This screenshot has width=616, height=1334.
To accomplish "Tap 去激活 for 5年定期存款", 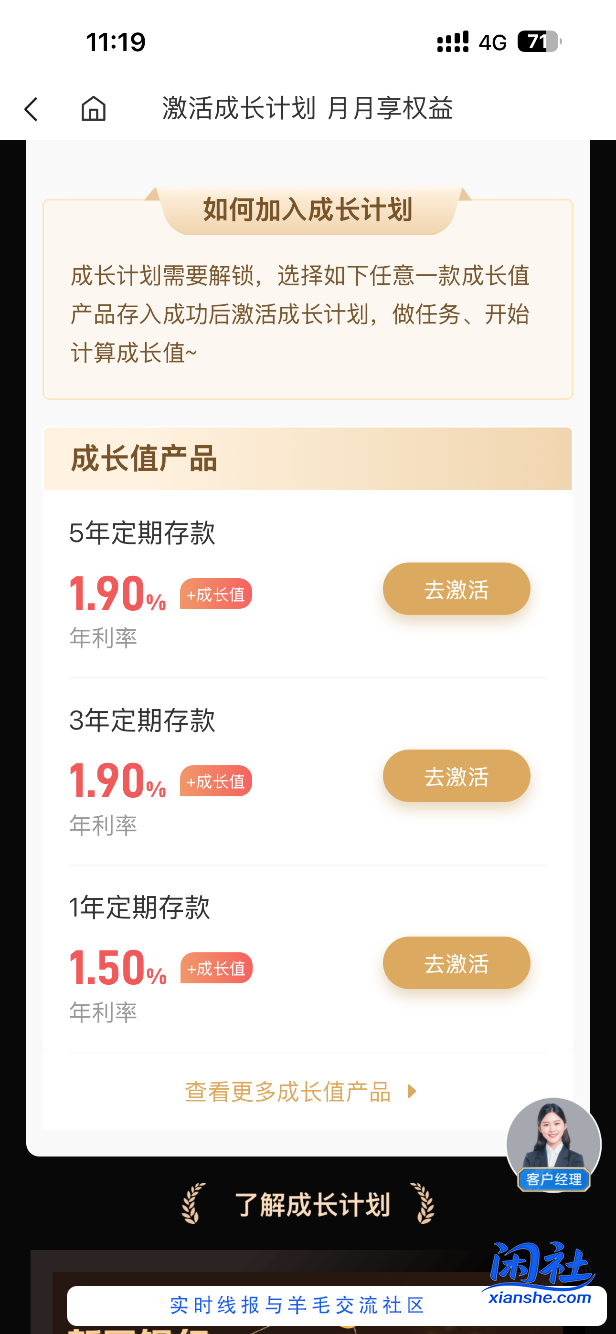I will click(x=456, y=590).
